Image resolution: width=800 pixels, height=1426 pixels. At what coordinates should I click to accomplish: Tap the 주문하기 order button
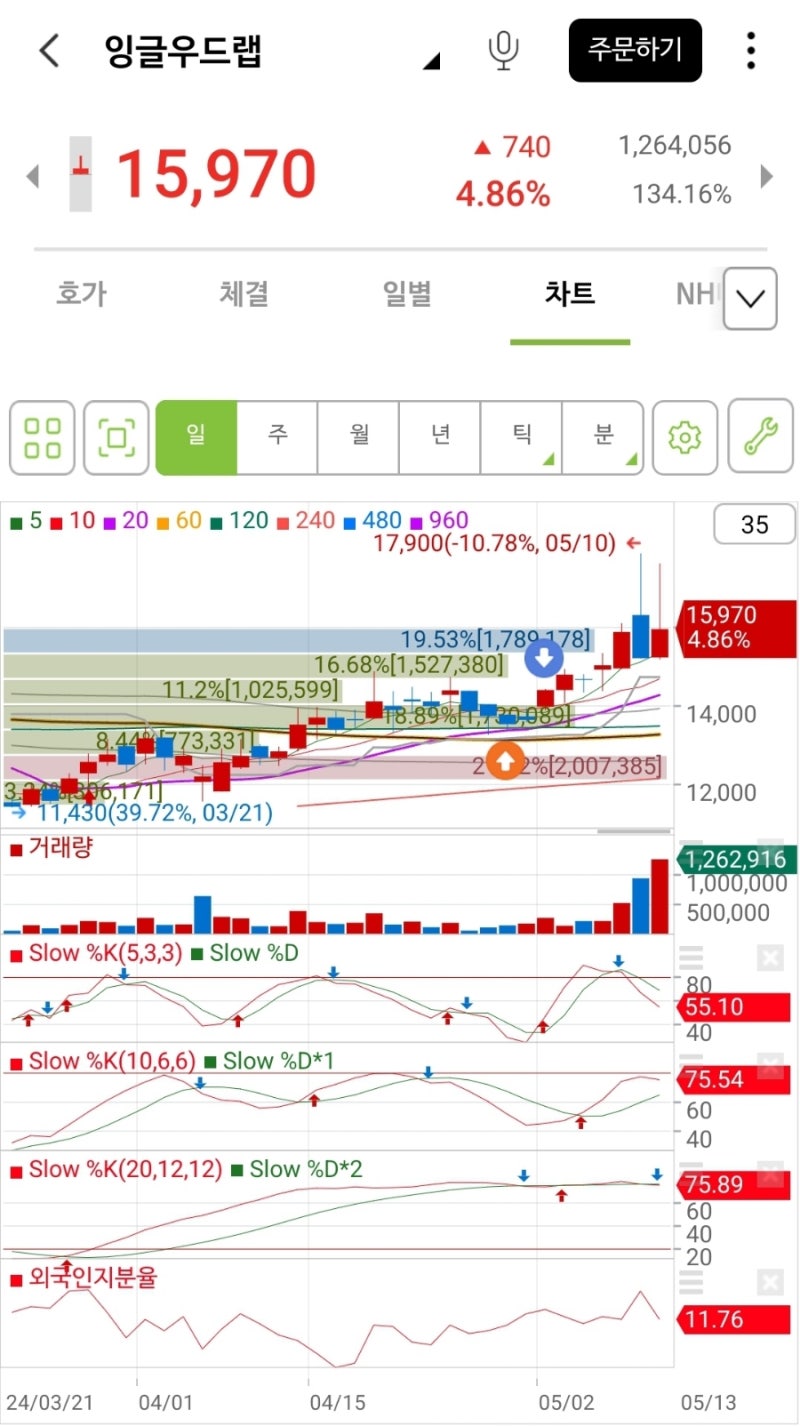click(635, 50)
